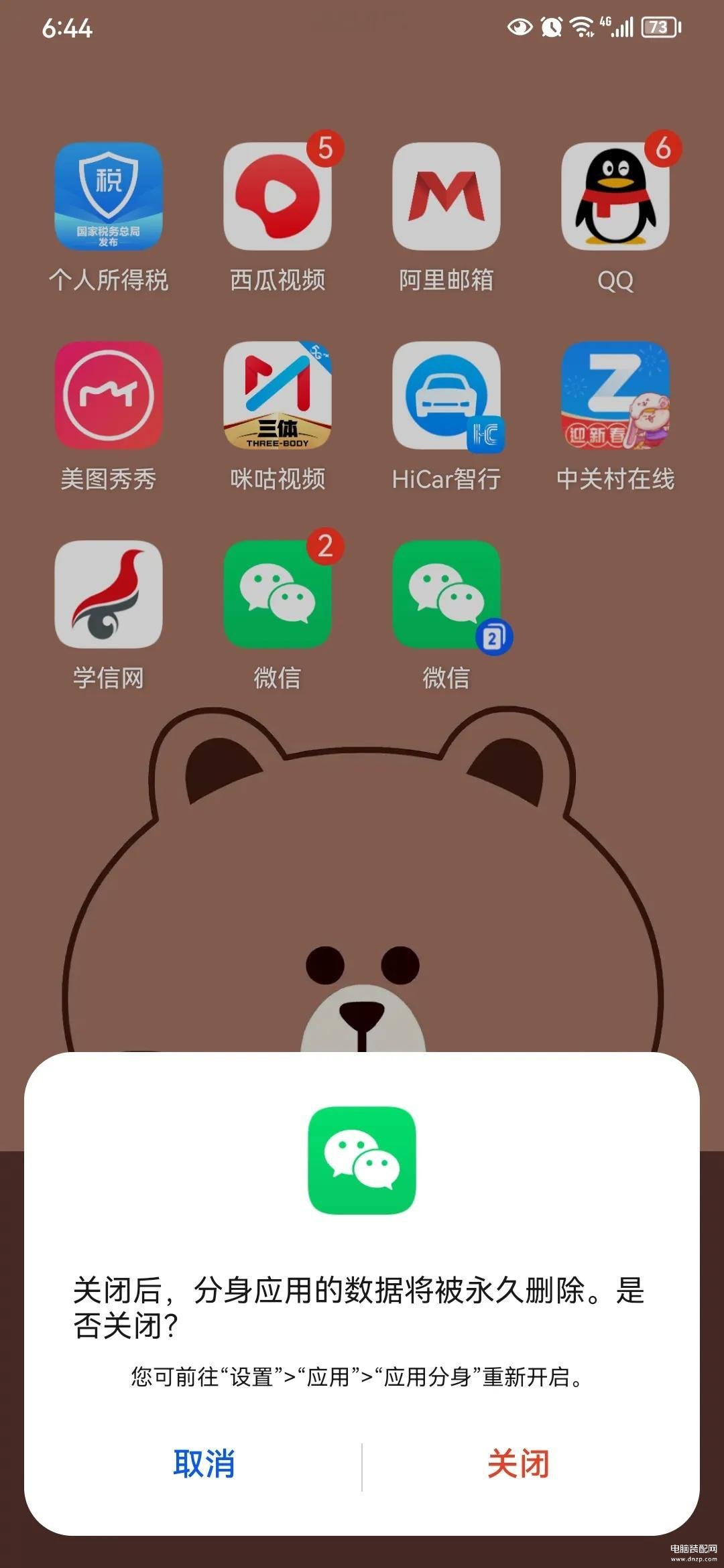
Task: Open the QQ app
Action: [x=615, y=196]
